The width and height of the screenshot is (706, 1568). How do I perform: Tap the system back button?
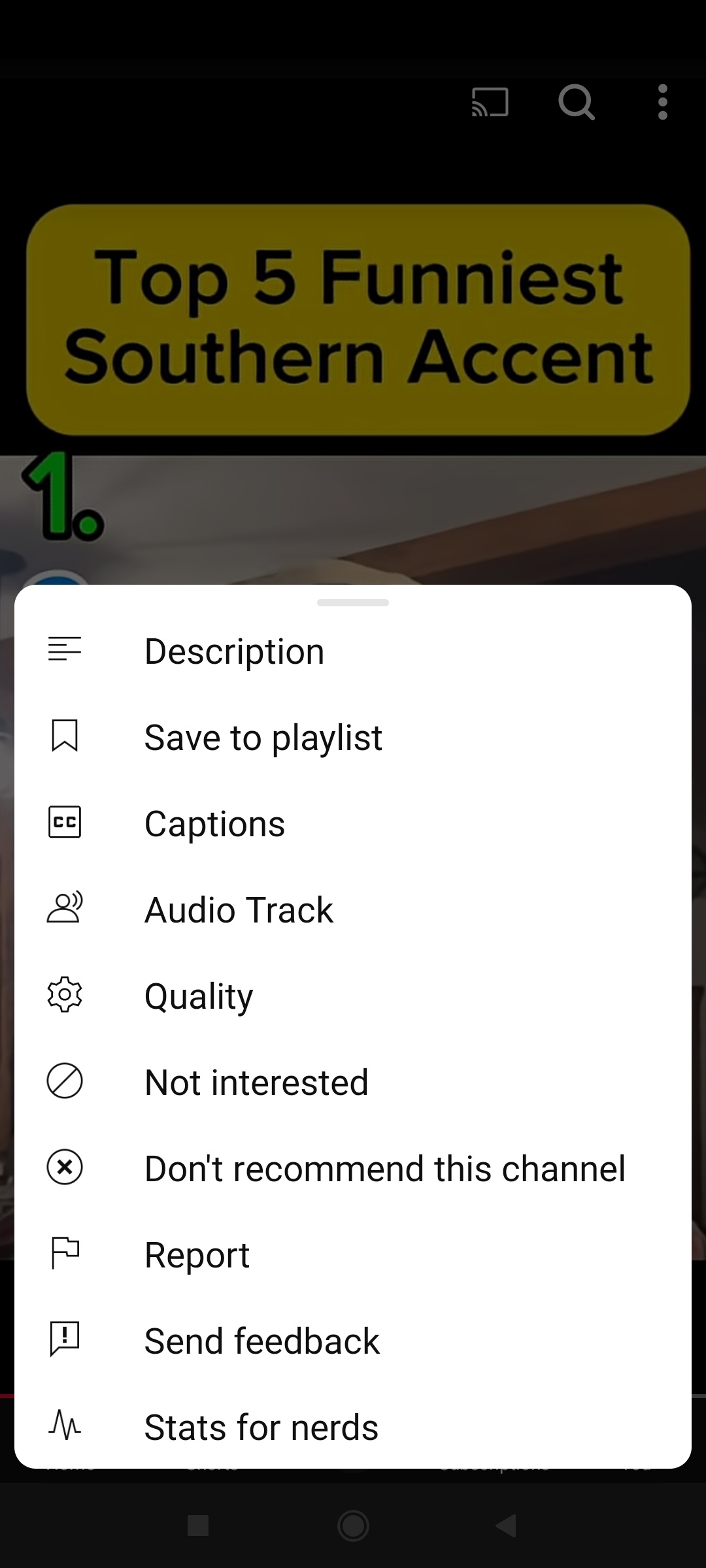click(507, 1526)
